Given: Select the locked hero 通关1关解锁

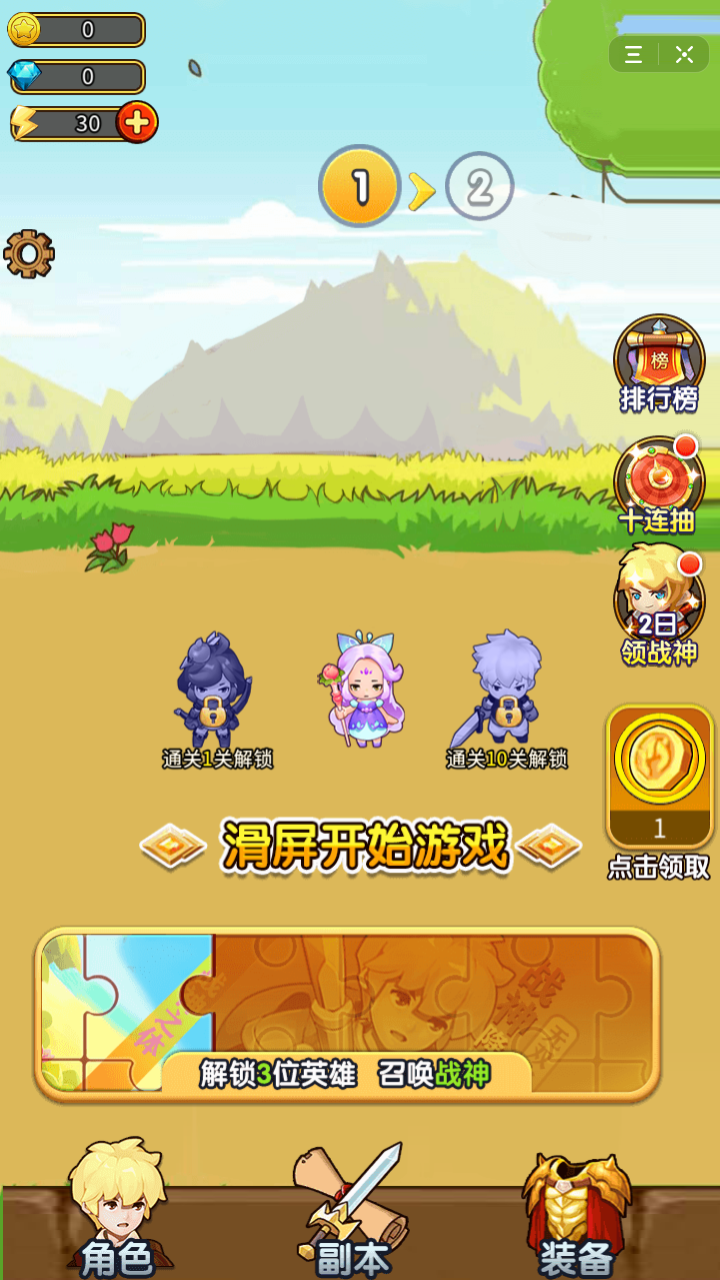Looking at the screenshot, I should [x=212, y=692].
